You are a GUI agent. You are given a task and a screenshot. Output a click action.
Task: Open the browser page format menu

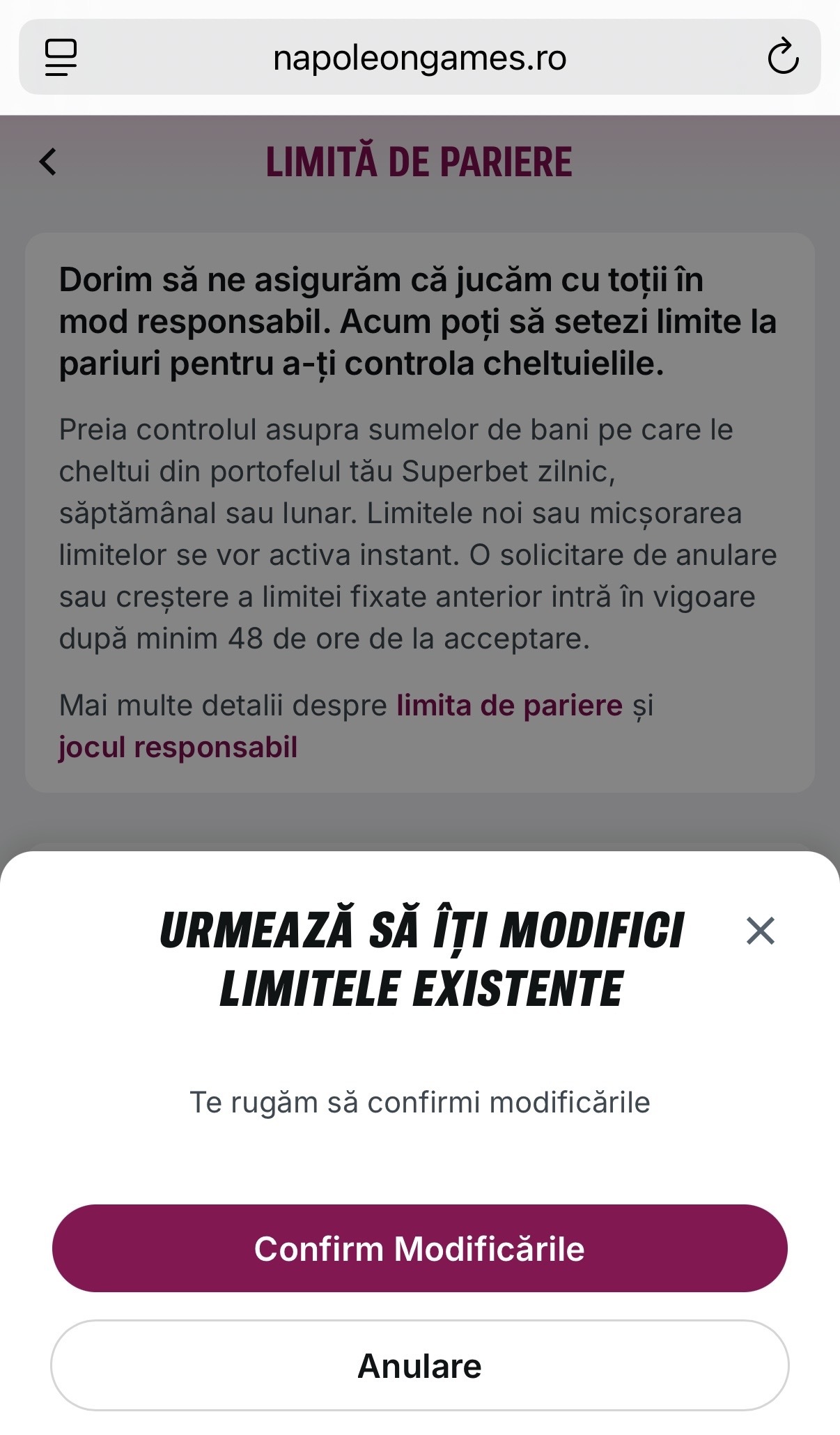[x=61, y=57]
